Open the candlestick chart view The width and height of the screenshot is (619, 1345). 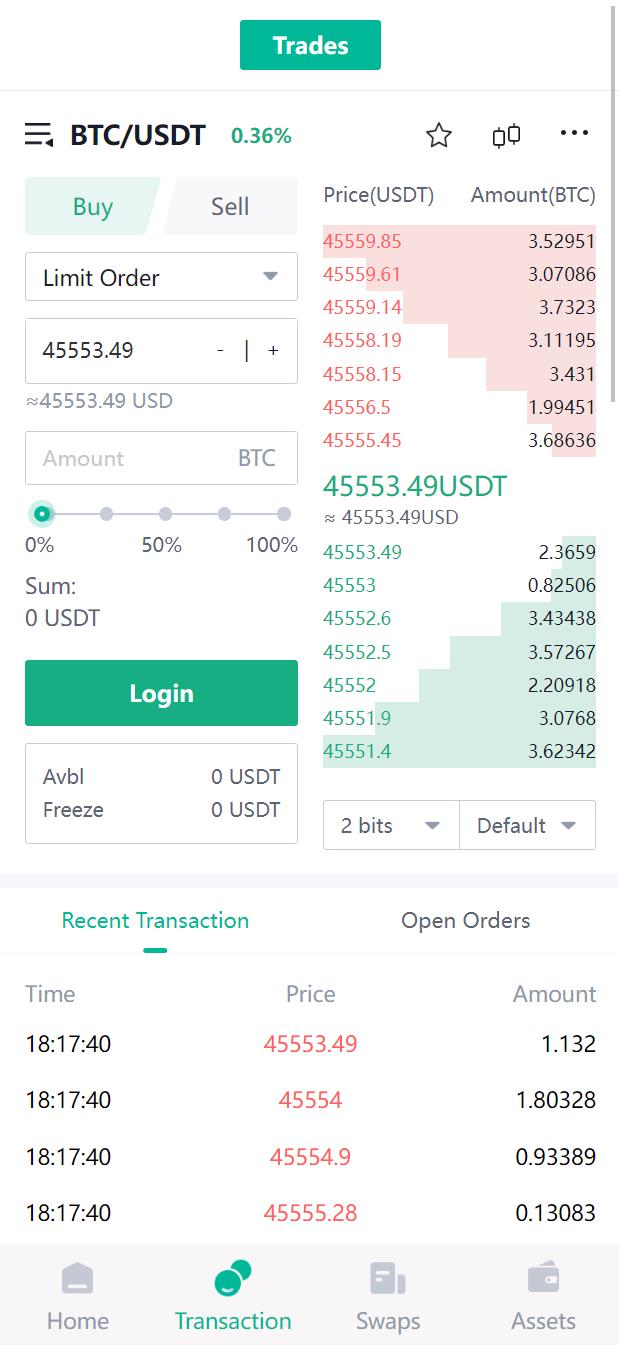tap(506, 135)
